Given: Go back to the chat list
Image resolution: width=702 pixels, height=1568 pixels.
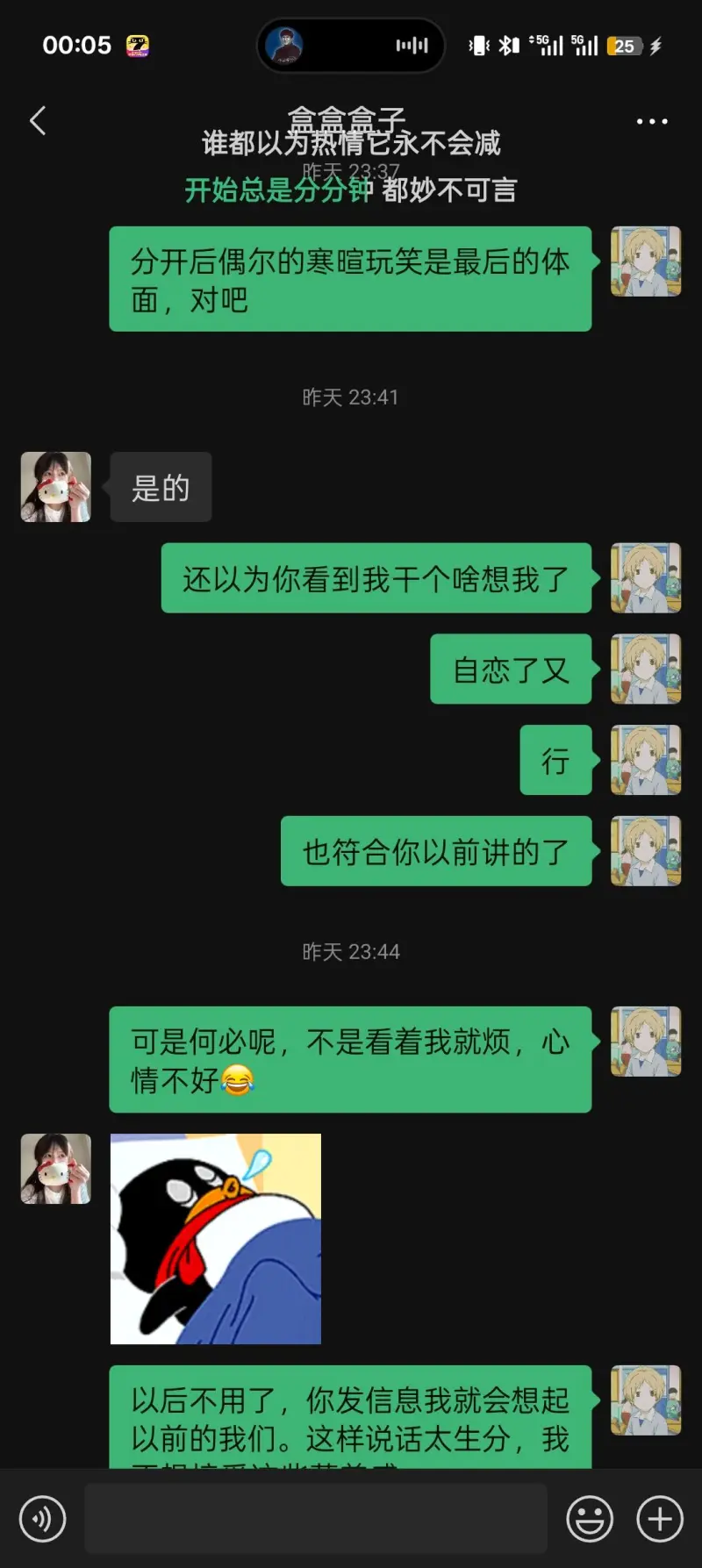Looking at the screenshot, I should (38, 121).
